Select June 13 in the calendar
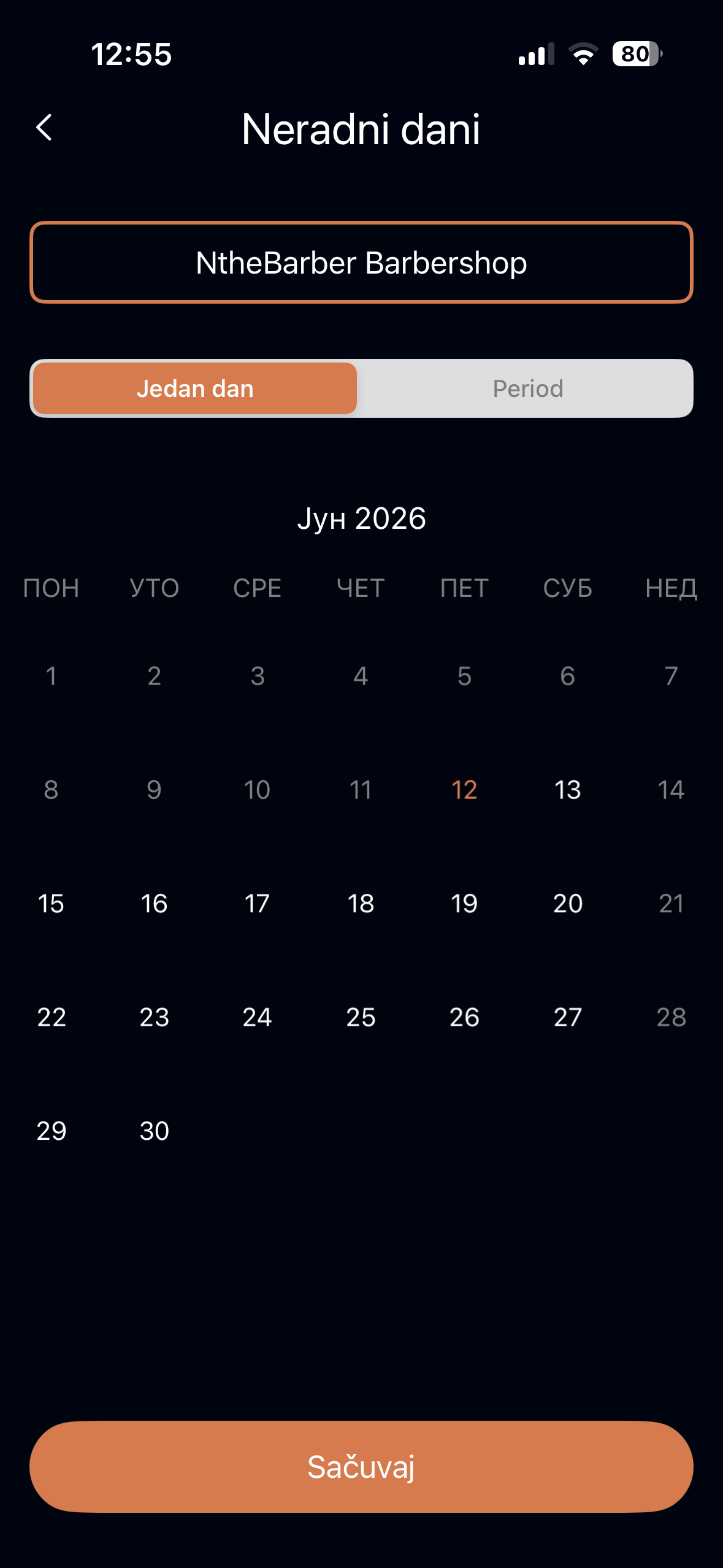The width and height of the screenshot is (723, 1568). (x=567, y=790)
